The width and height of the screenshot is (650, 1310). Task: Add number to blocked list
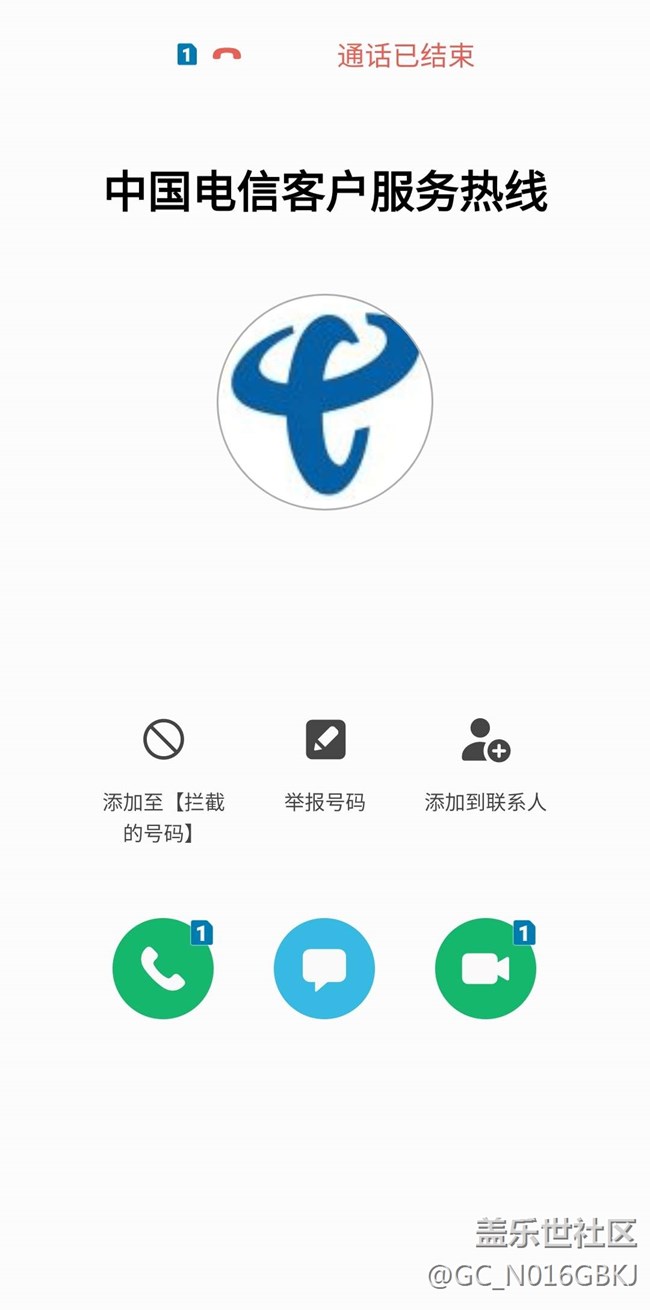point(163,780)
